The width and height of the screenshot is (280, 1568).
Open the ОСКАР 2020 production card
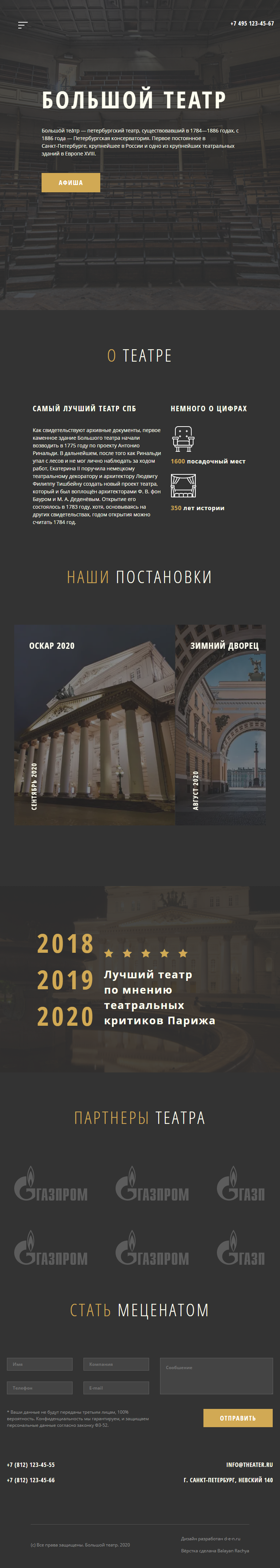coord(94,724)
